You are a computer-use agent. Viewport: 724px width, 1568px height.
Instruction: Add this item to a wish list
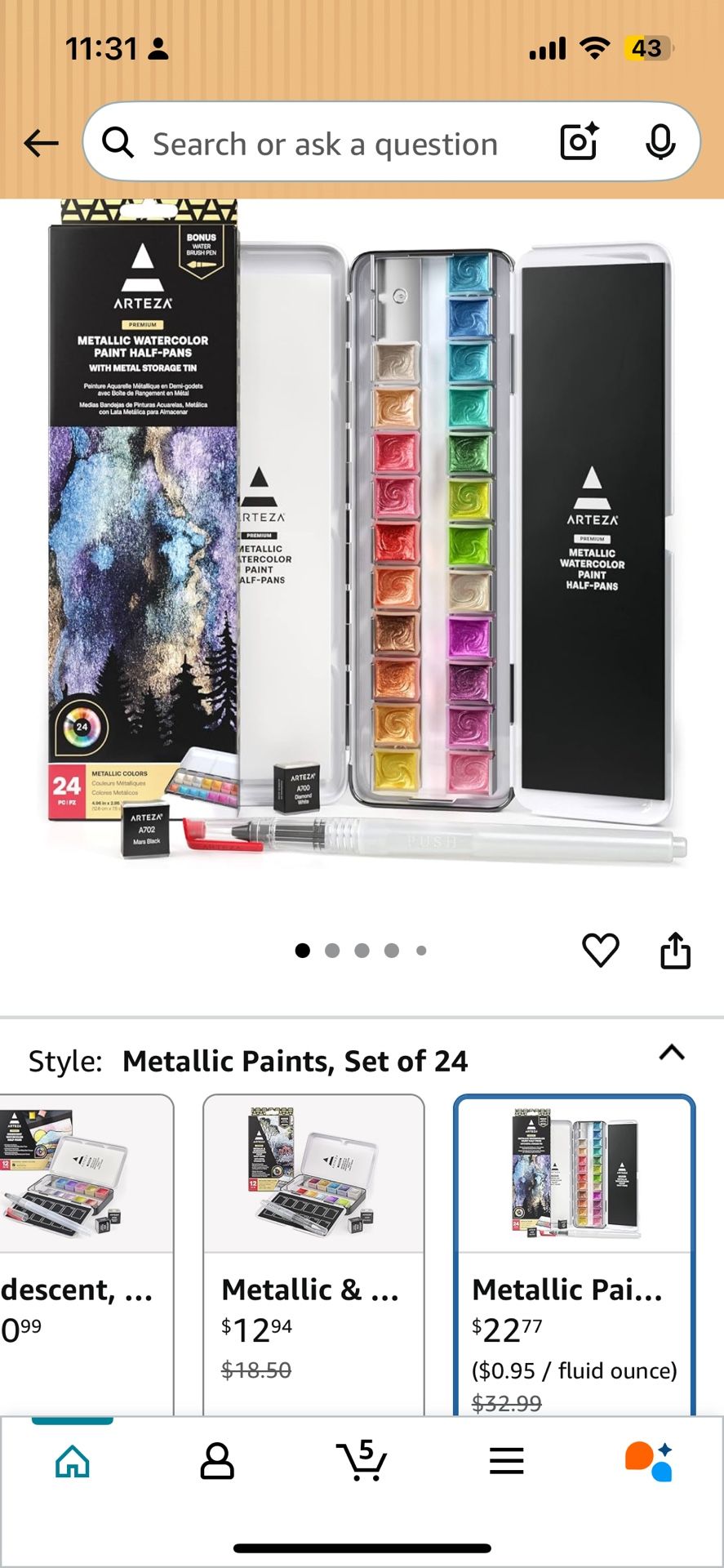tap(600, 950)
